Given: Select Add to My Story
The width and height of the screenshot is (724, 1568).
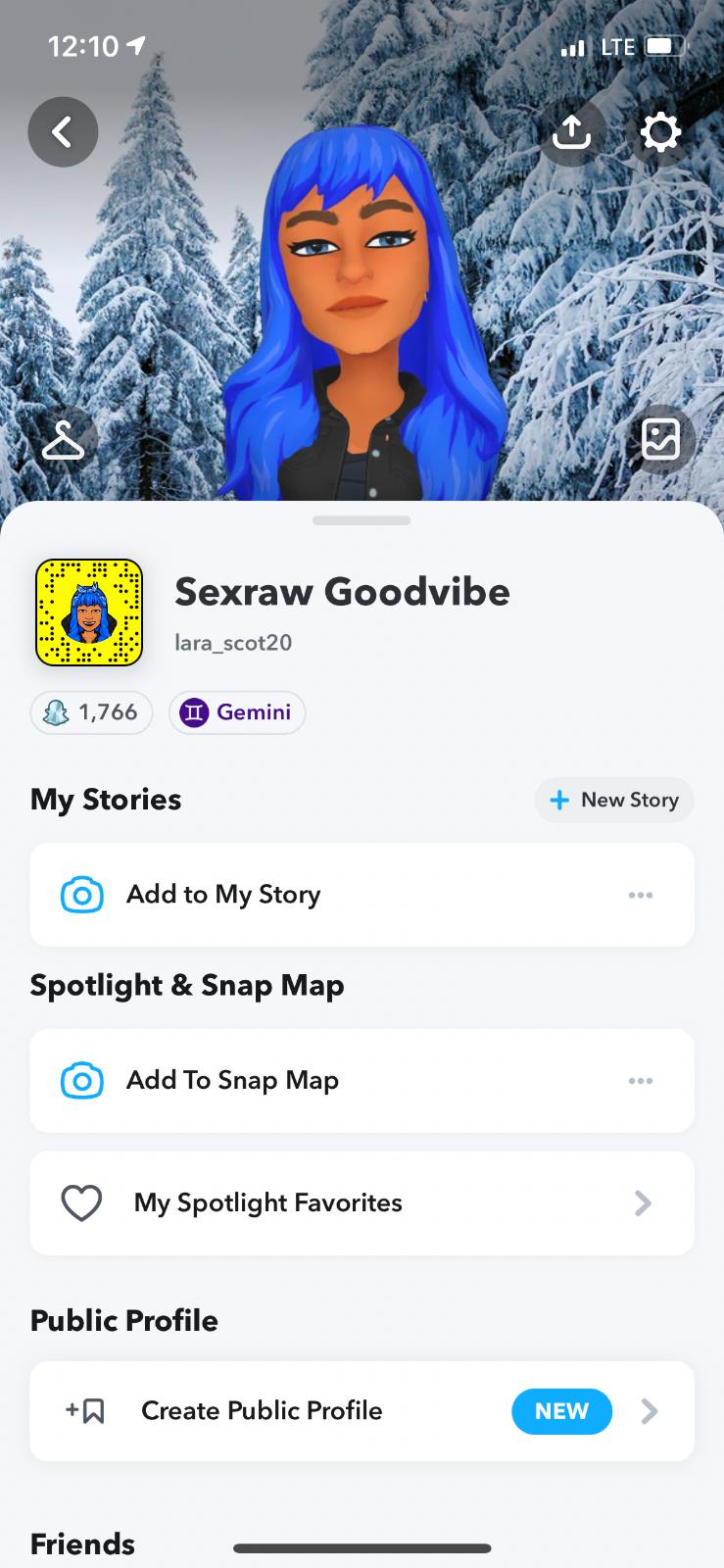Looking at the screenshot, I should click(x=223, y=895).
